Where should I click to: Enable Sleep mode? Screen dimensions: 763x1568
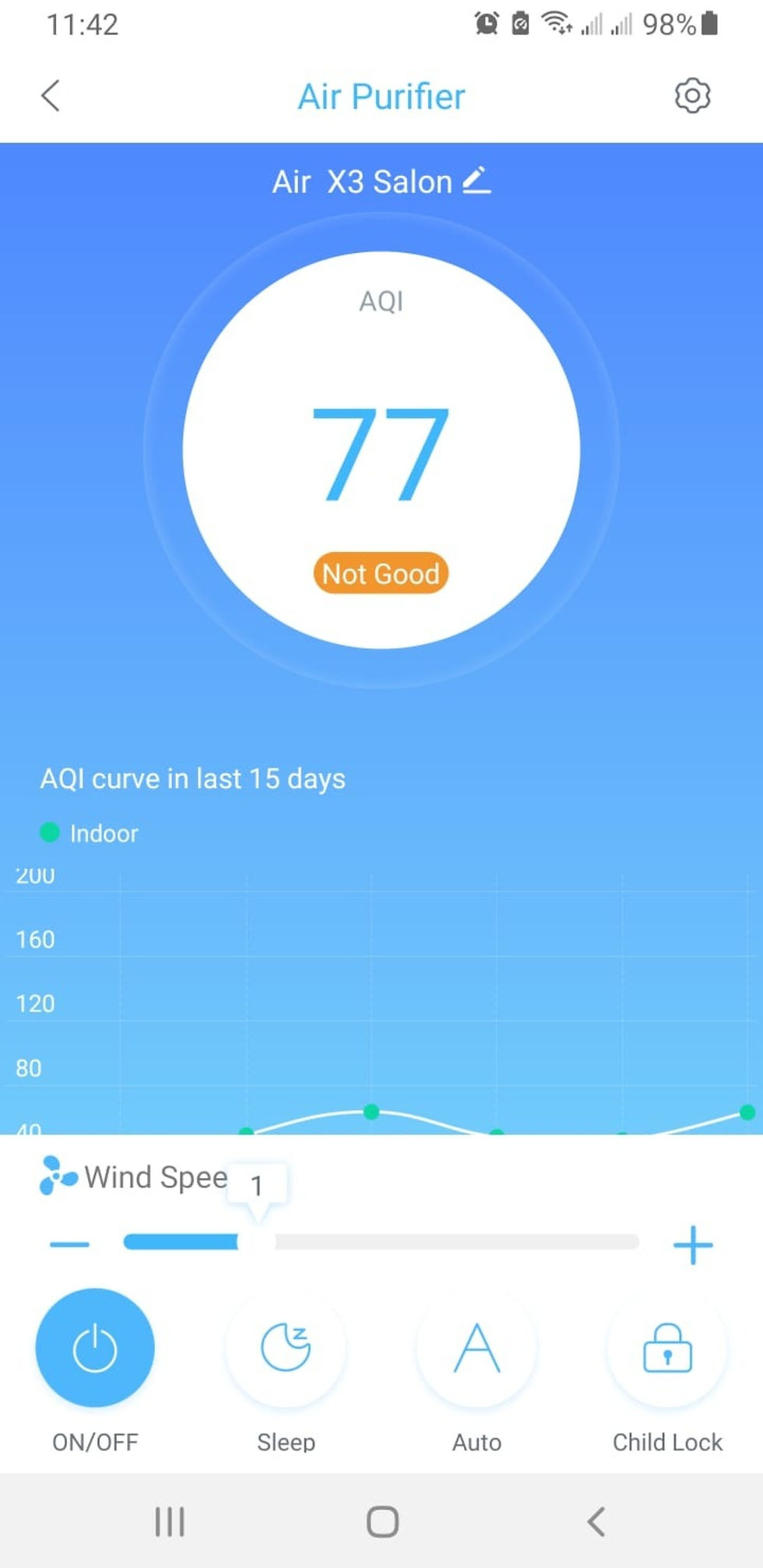pos(286,1348)
